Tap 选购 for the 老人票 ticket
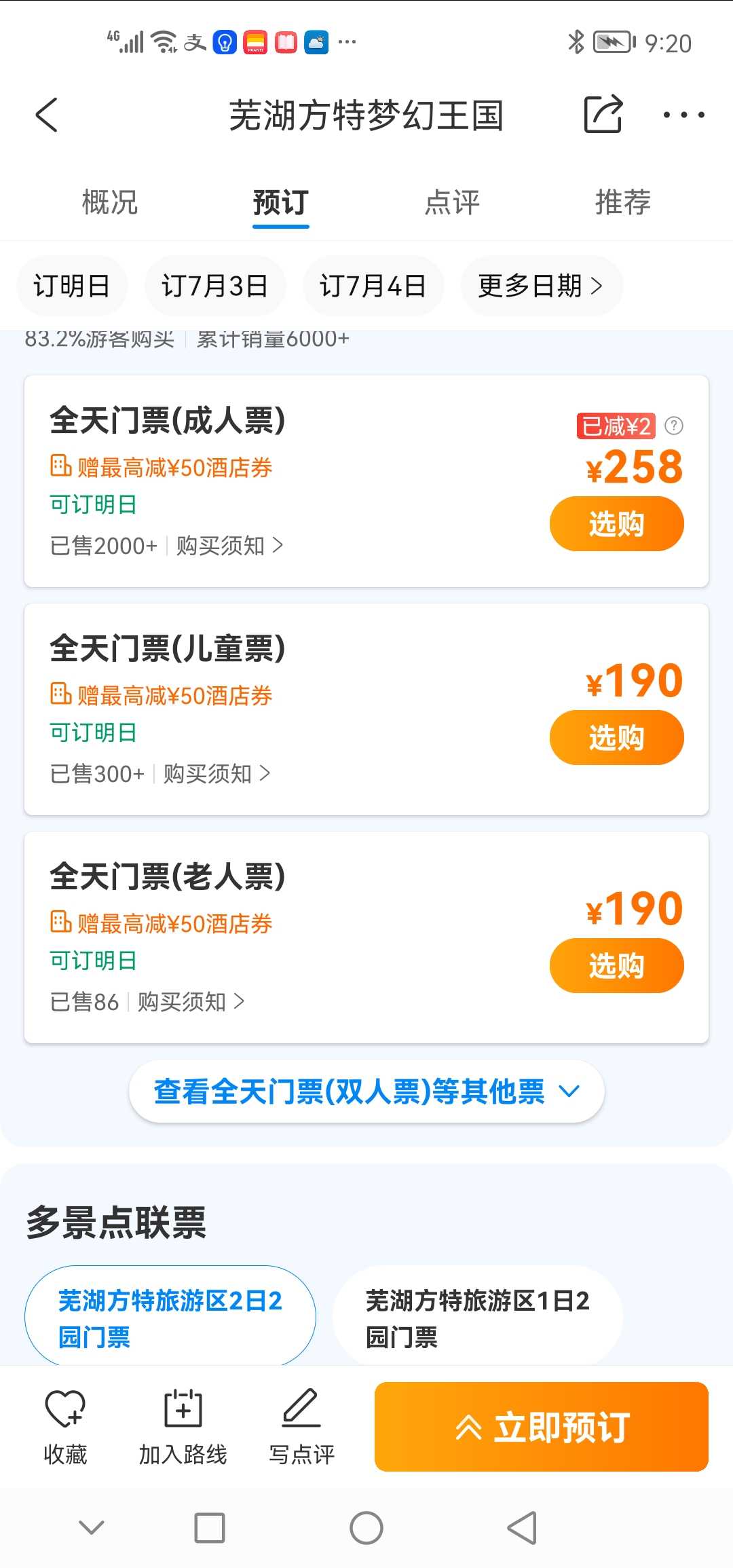This screenshot has height=1568, width=733. 616,966
